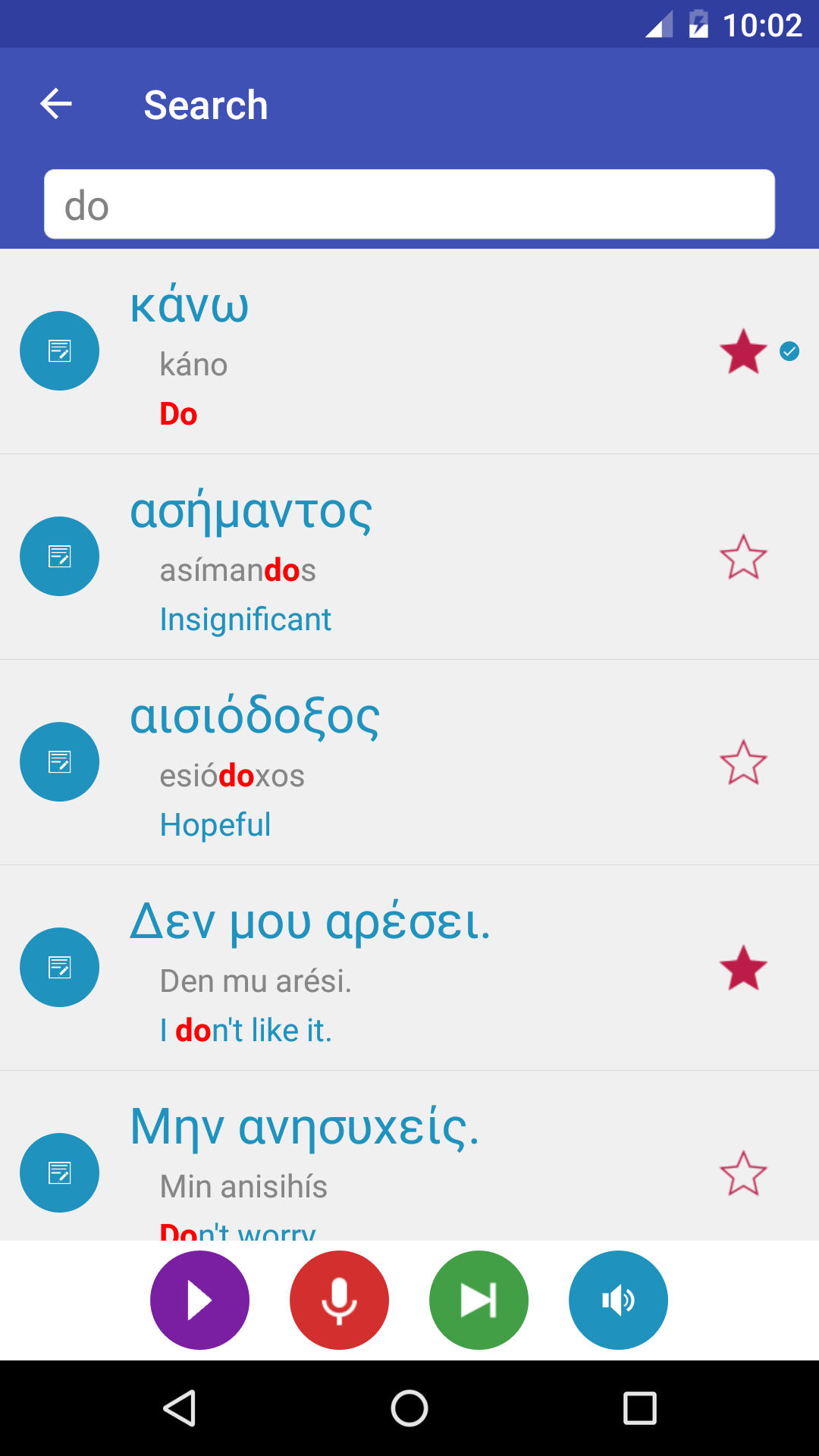
Task: Show recent apps
Action: pos(639,1409)
